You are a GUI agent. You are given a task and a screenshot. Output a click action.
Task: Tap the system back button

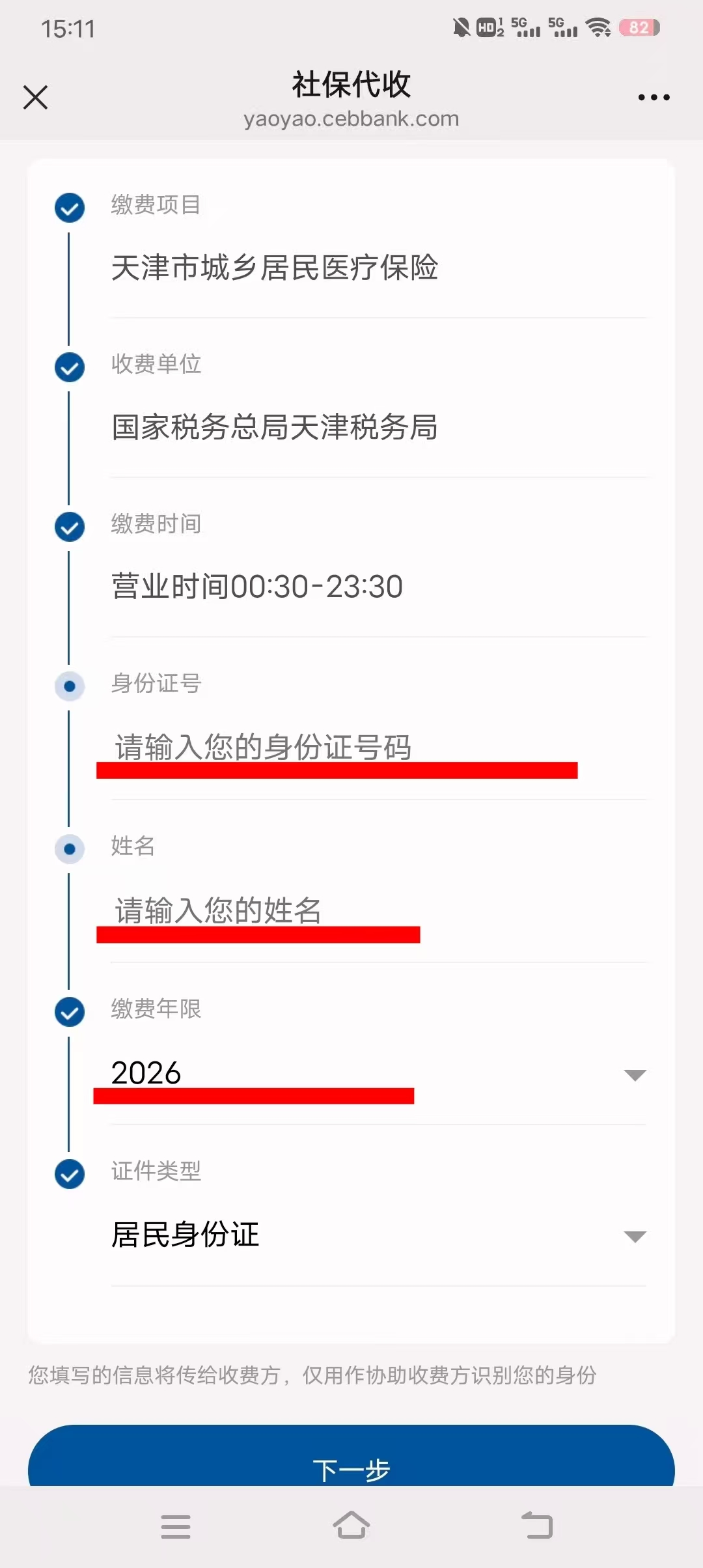[x=537, y=1526]
